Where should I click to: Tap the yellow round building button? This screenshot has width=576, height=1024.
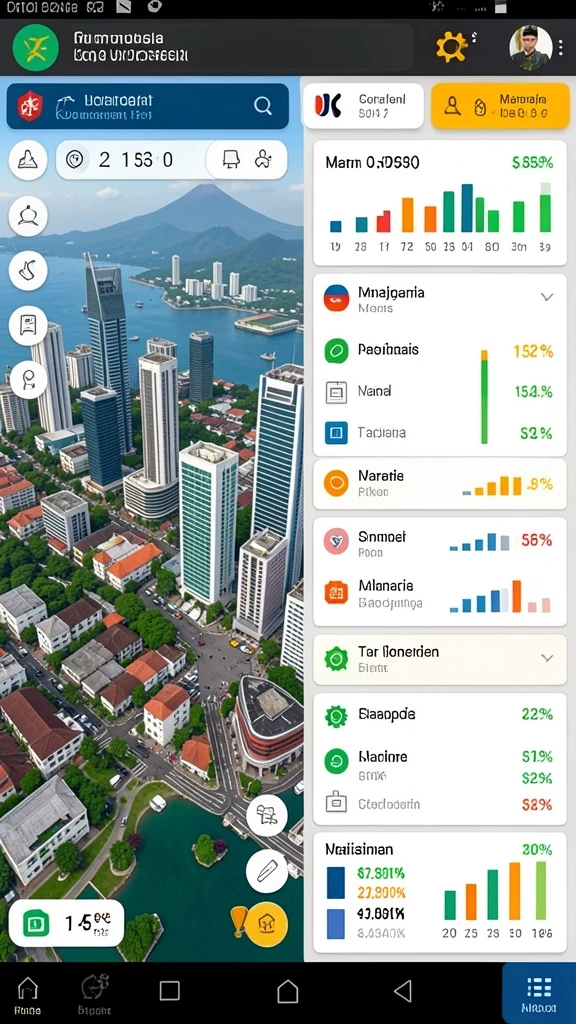point(266,923)
